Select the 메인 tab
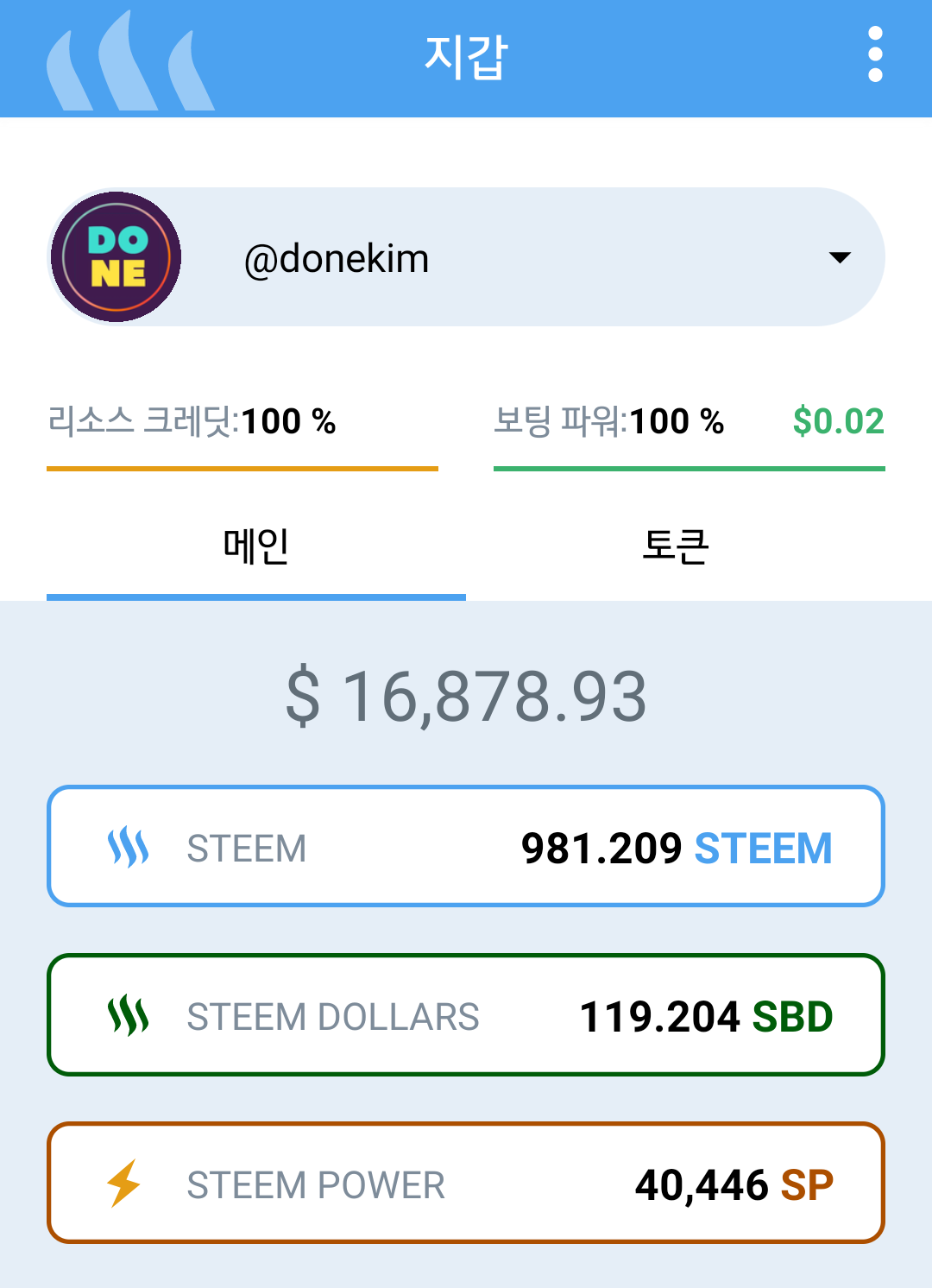Image resolution: width=932 pixels, height=1288 pixels. pos(256,546)
